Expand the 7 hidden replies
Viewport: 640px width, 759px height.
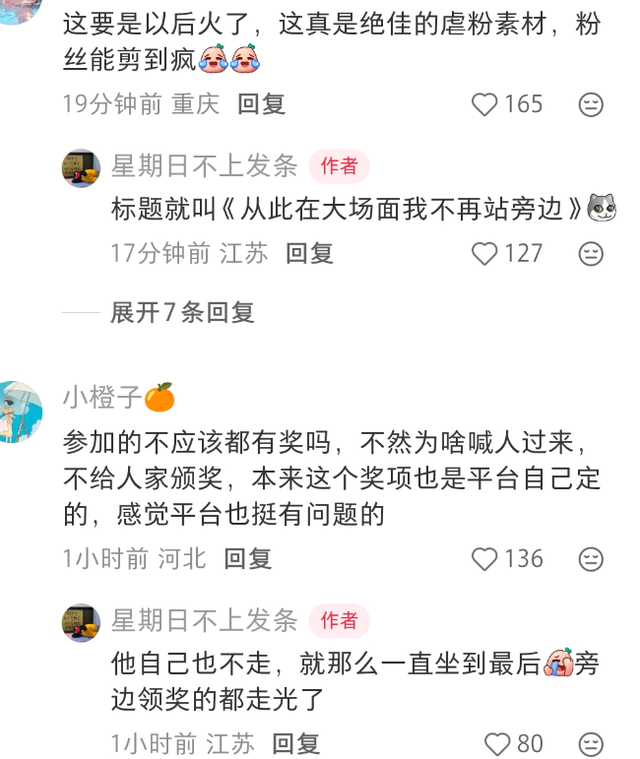182,312
